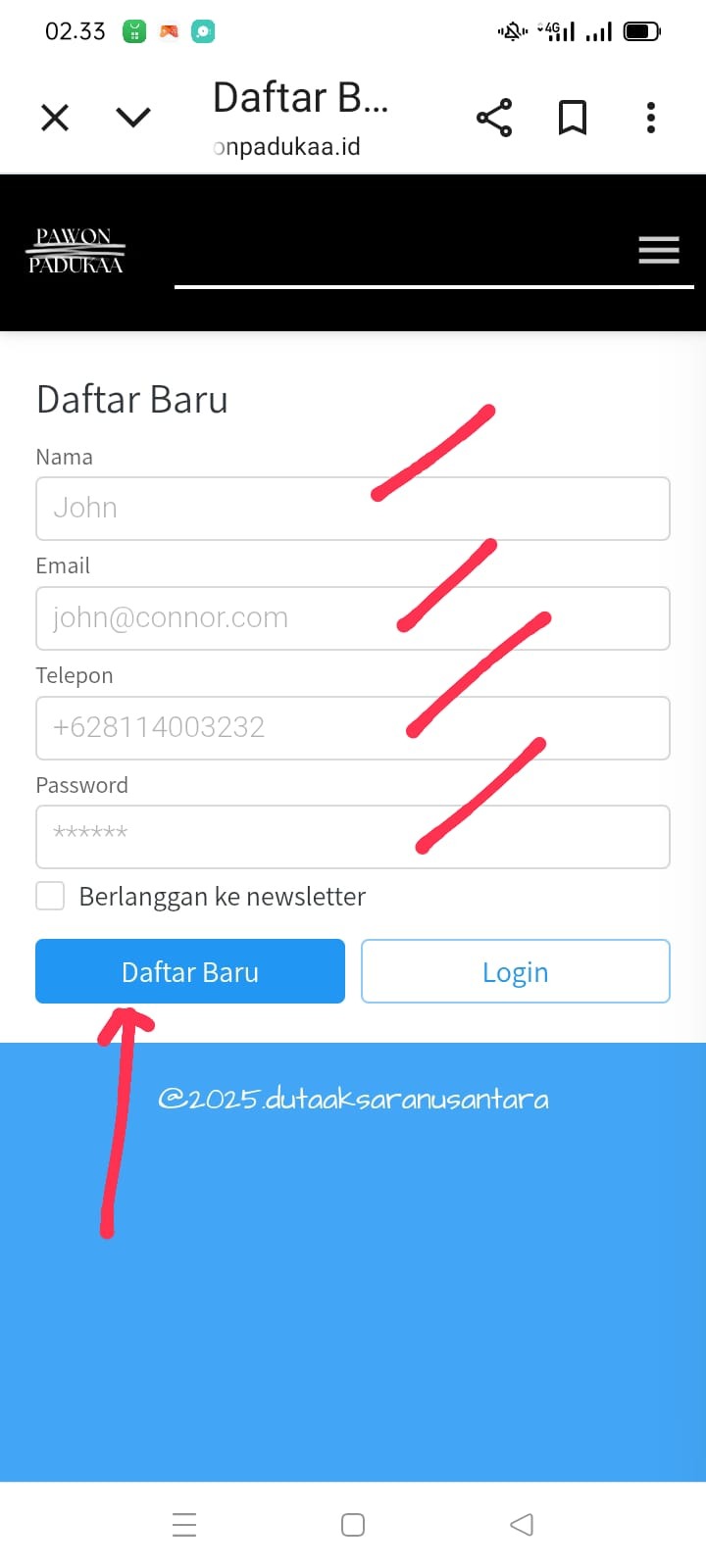The image size is (706, 1568).
Task: Submit with the Daftar Baru button
Action: click(190, 971)
